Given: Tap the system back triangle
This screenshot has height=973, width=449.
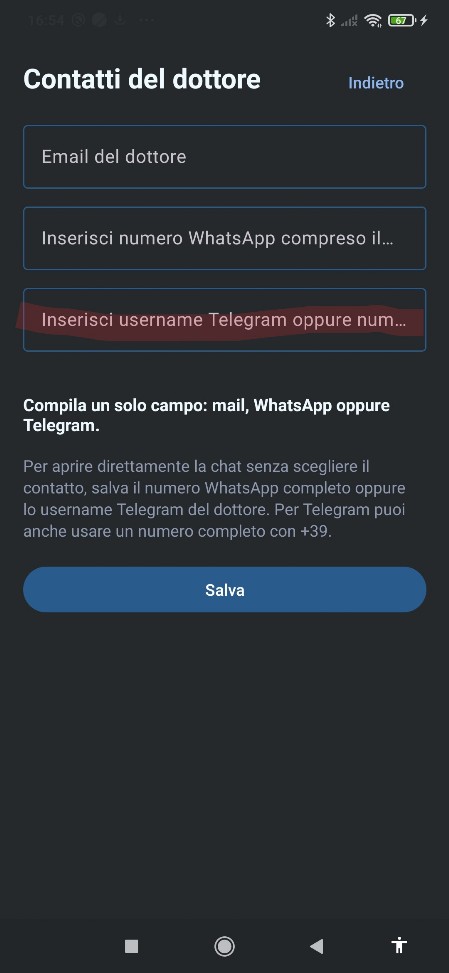Looking at the screenshot, I should coord(316,946).
